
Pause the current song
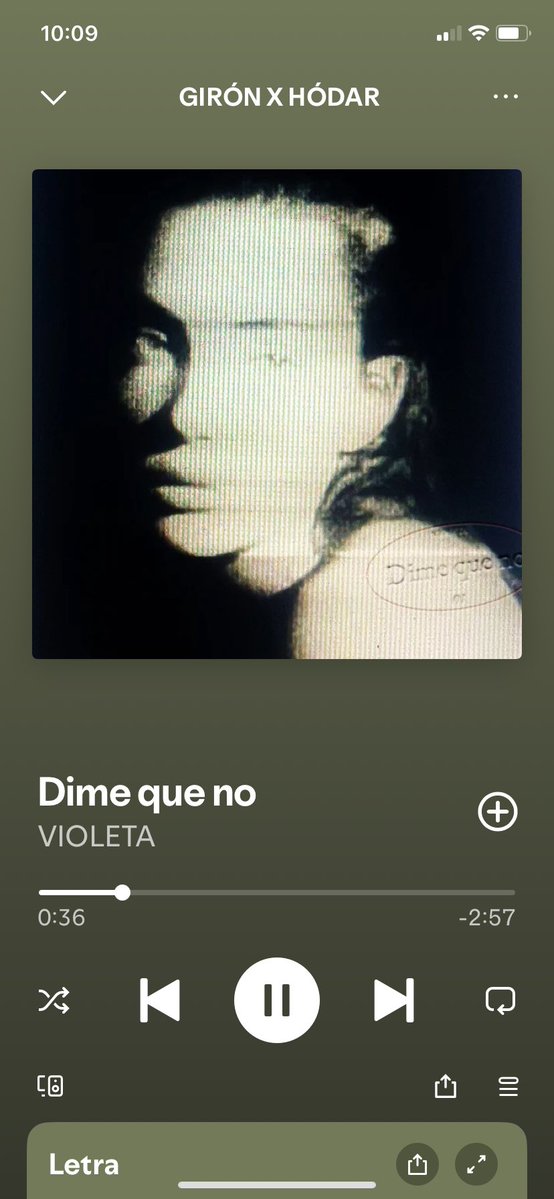[277, 999]
